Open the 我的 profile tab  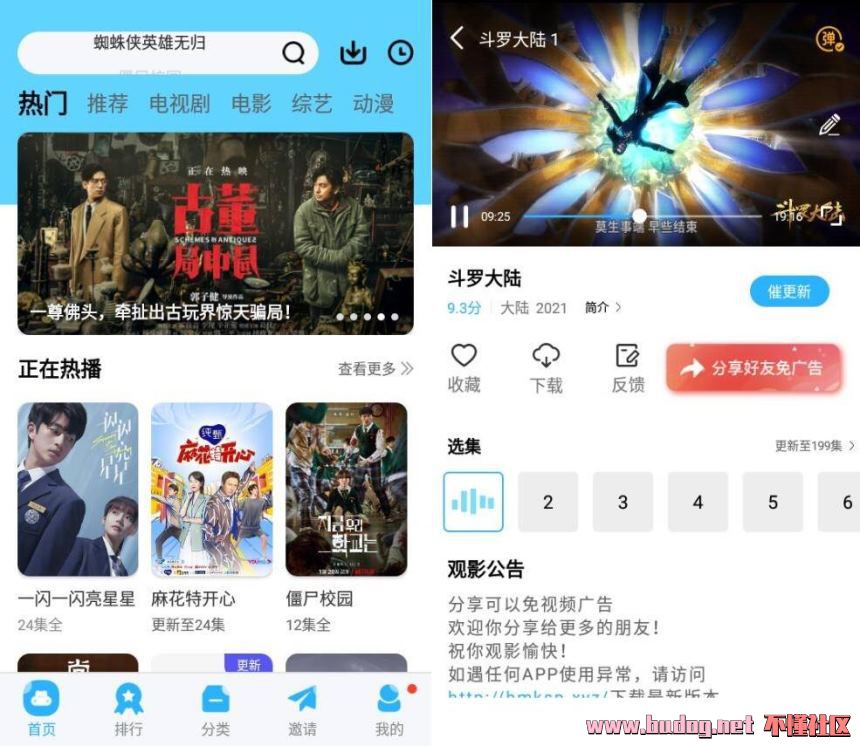[x=389, y=709]
